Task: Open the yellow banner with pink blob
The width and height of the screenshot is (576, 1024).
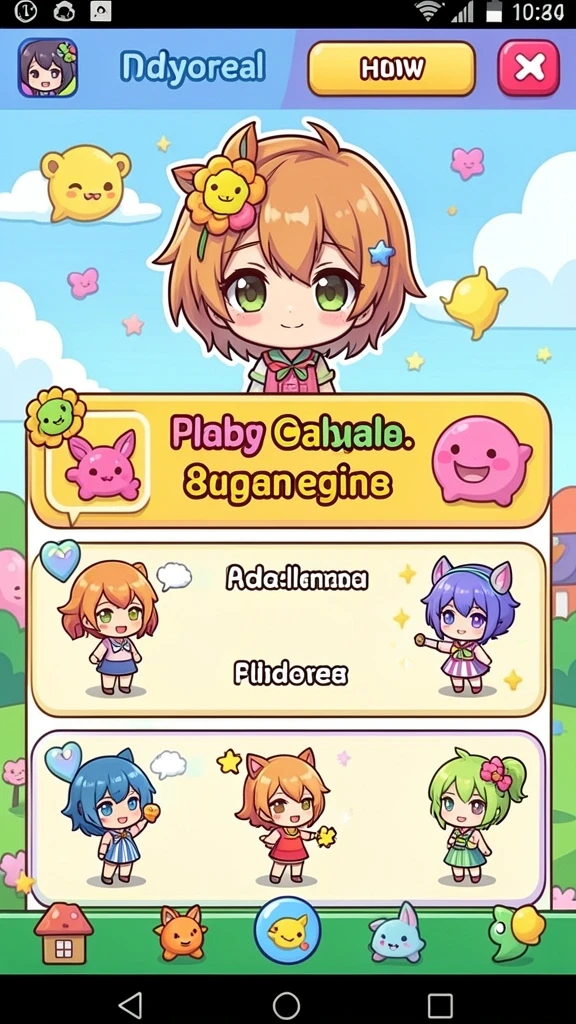Action: pos(288,461)
